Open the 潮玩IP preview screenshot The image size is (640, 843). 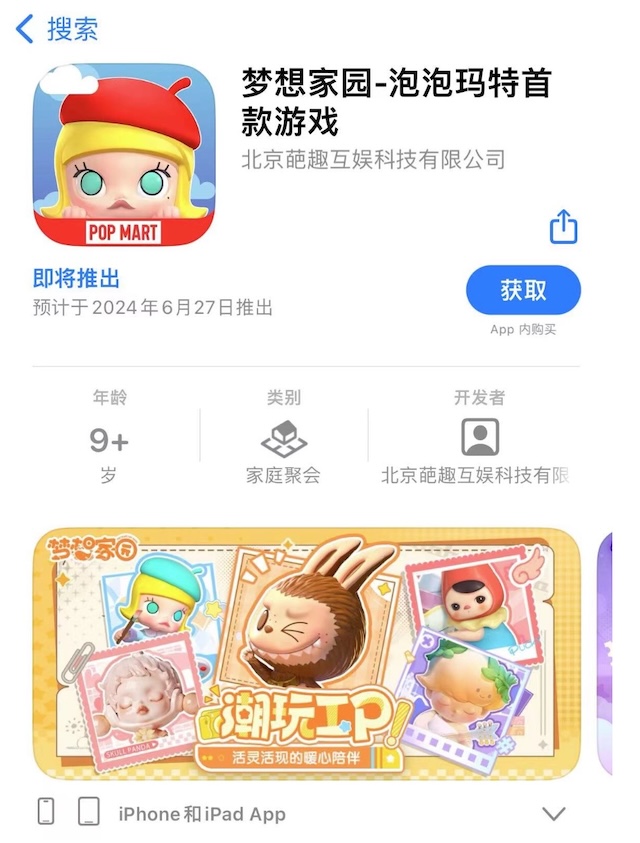pos(306,655)
